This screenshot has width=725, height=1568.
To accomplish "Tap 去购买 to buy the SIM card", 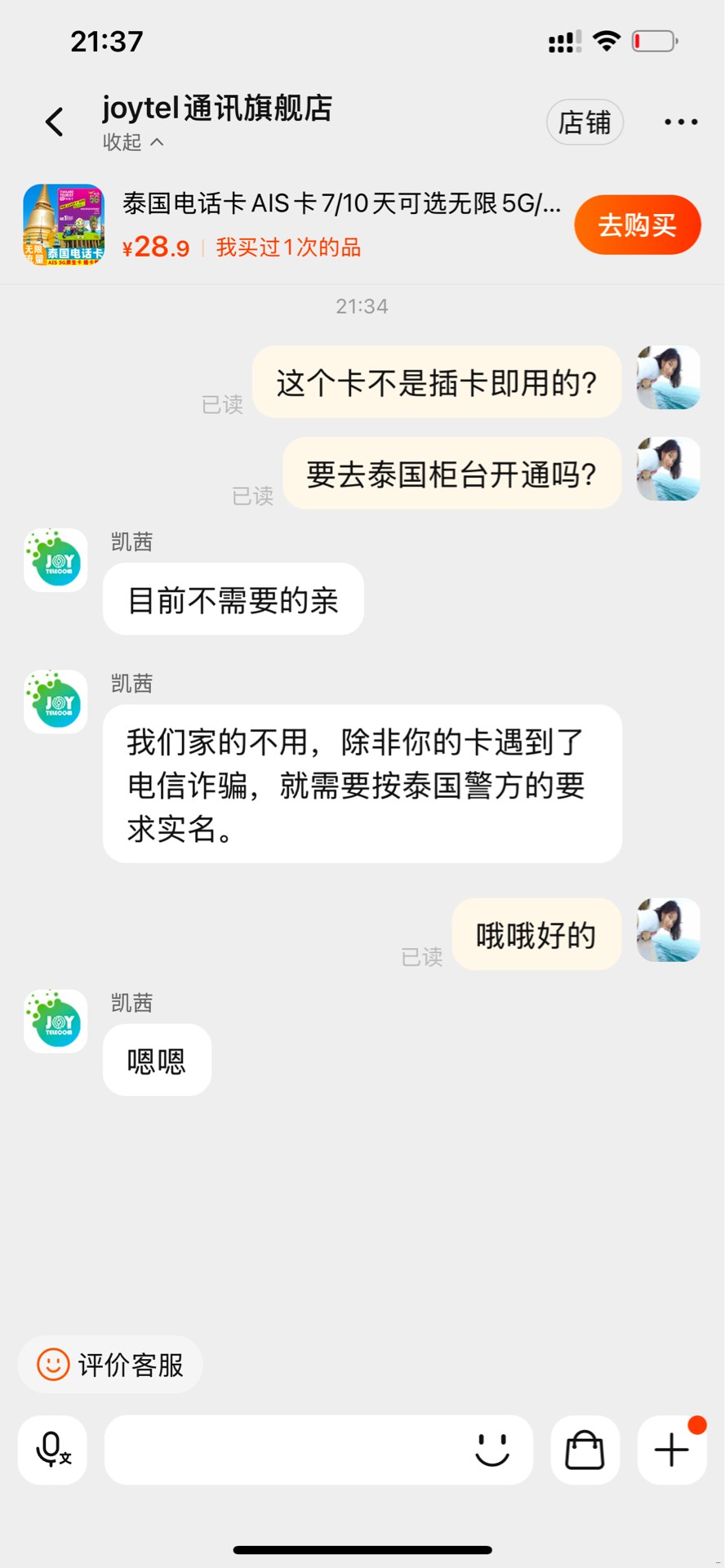I will click(637, 225).
